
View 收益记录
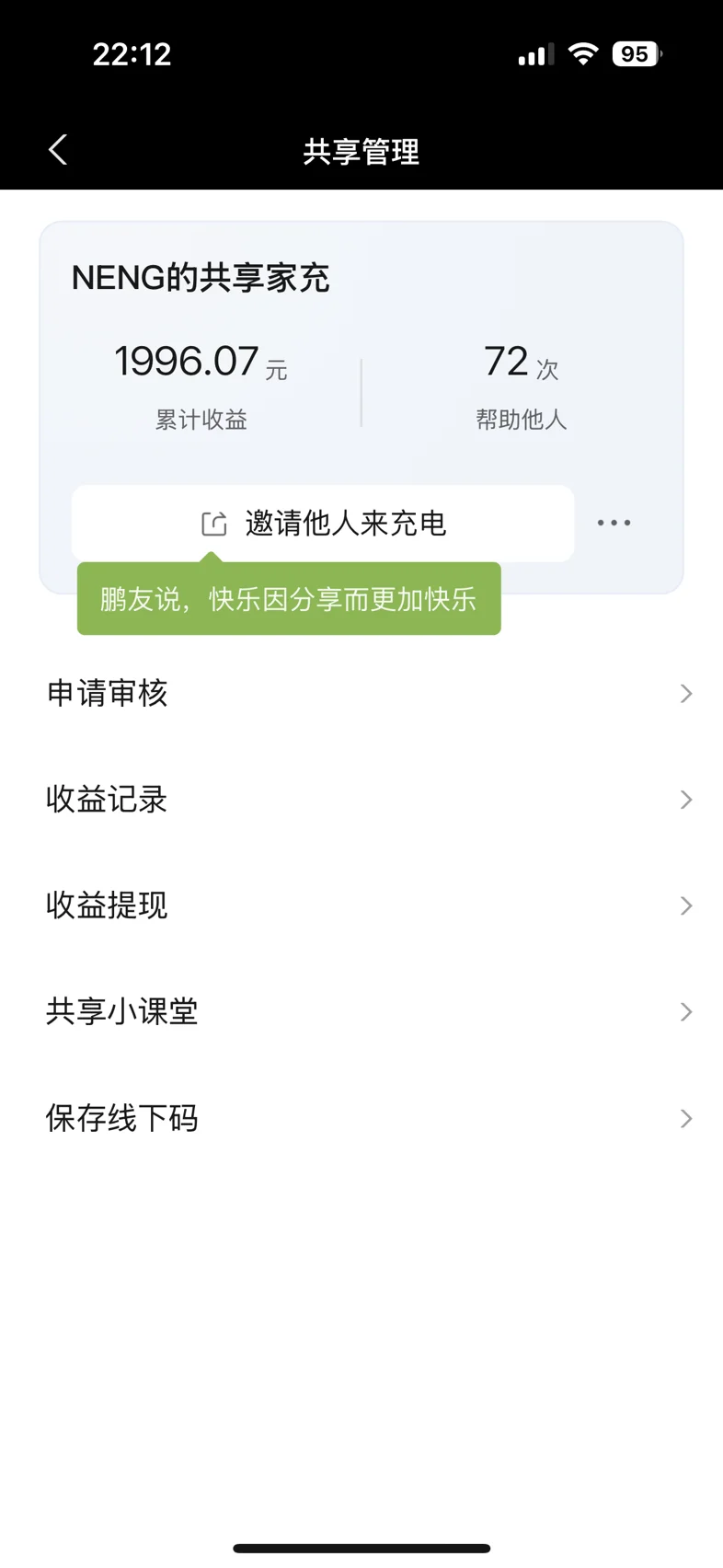coord(361,799)
